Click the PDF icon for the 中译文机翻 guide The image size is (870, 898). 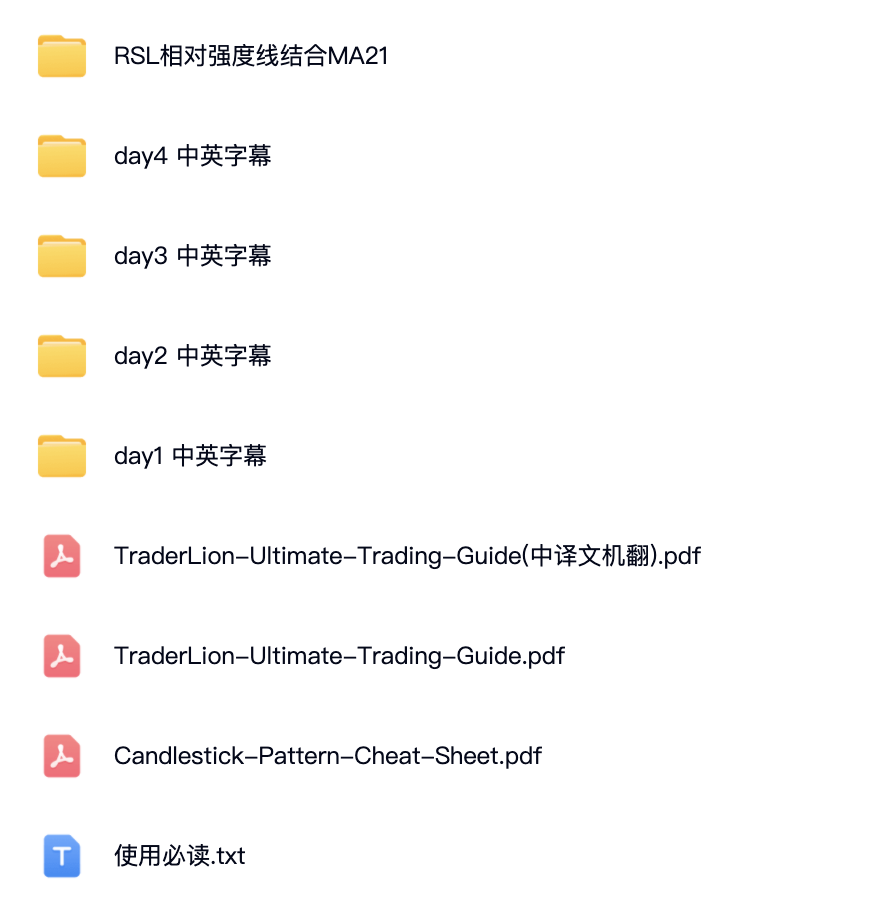coord(60,556)
